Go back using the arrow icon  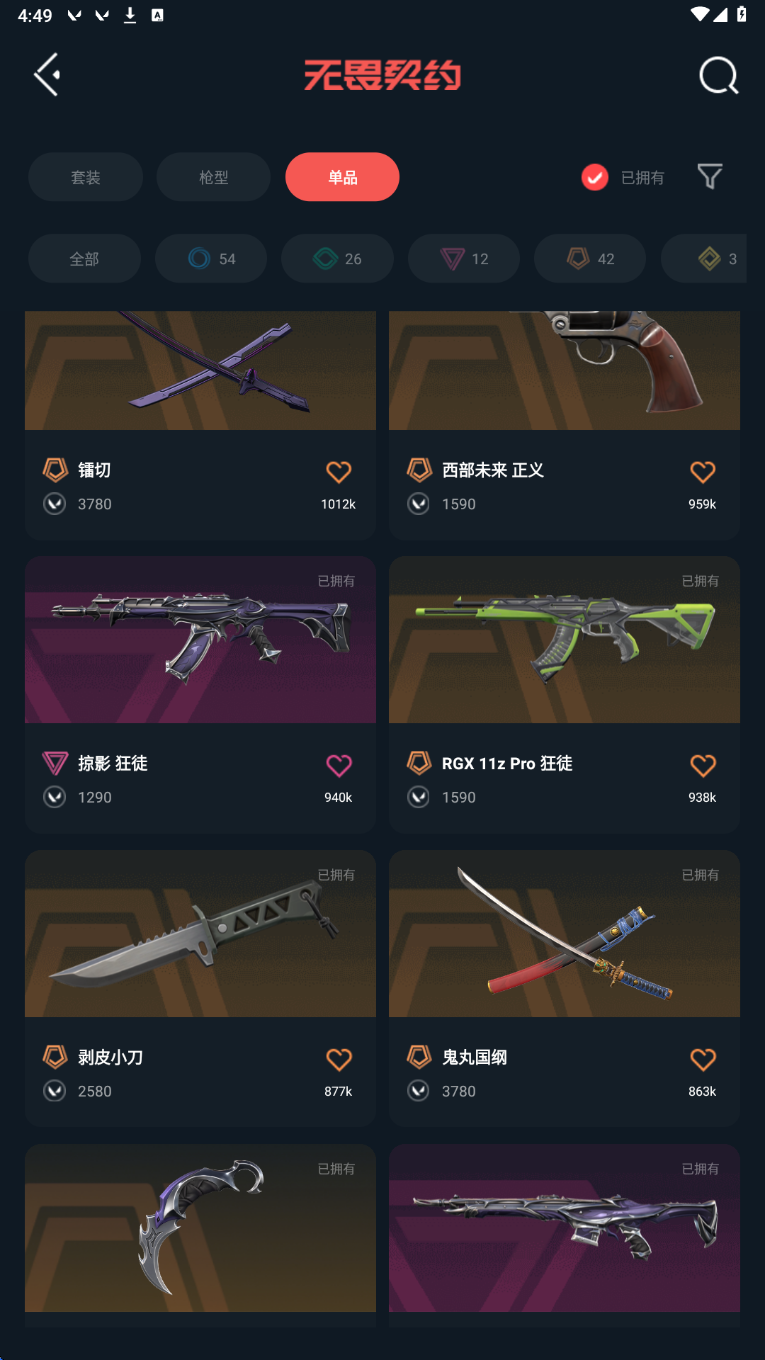point(47,75)
